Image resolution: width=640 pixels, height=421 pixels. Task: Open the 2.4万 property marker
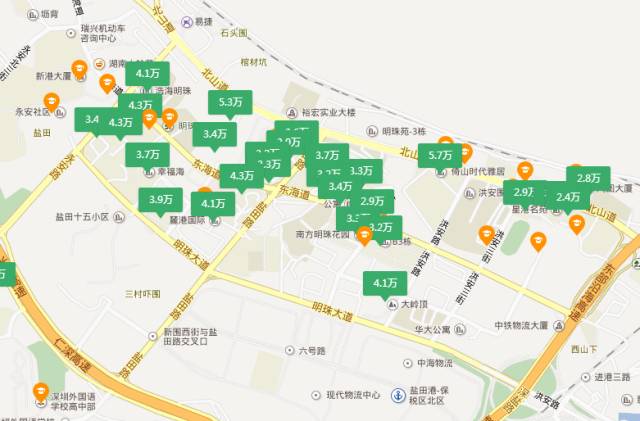coord(567,197)
